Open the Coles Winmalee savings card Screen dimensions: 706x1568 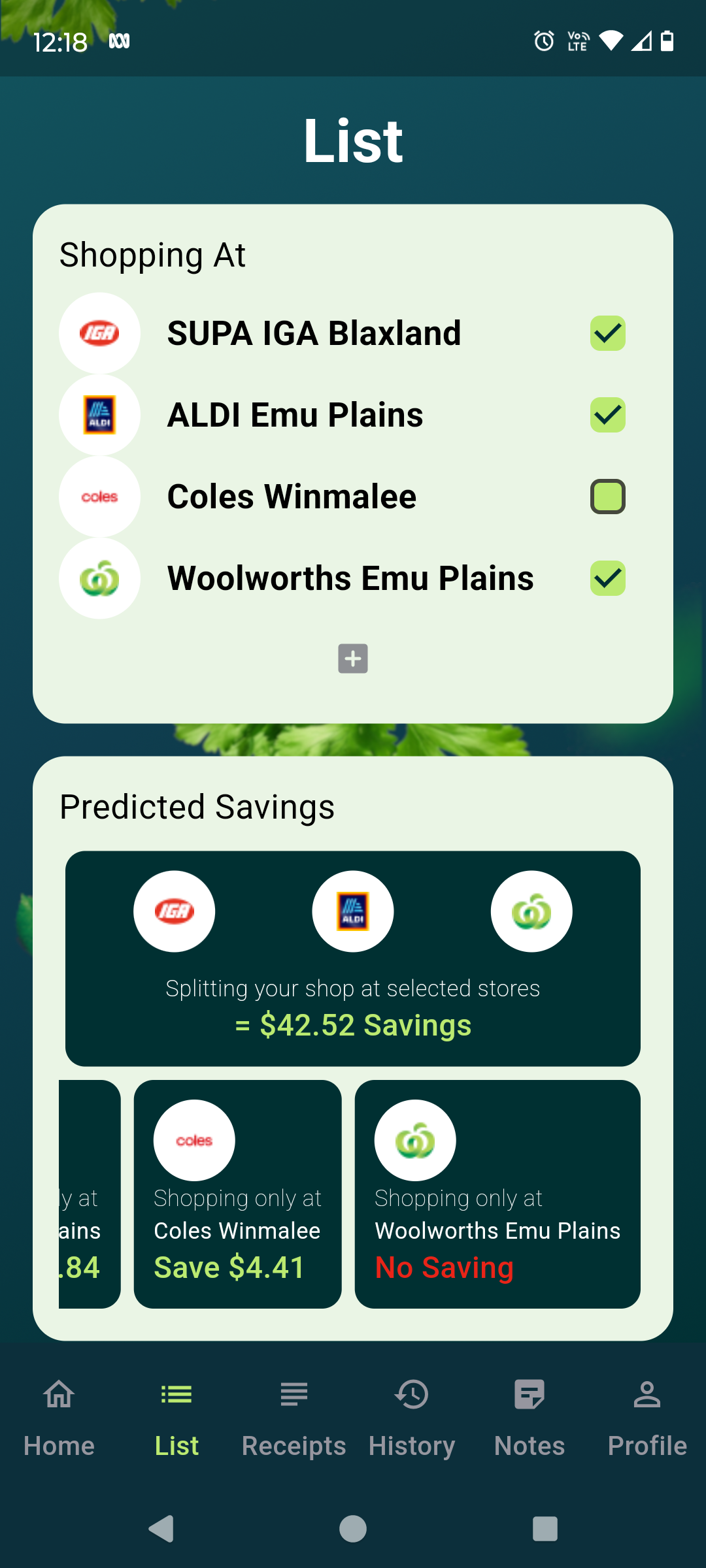[x=237, y=1194]
